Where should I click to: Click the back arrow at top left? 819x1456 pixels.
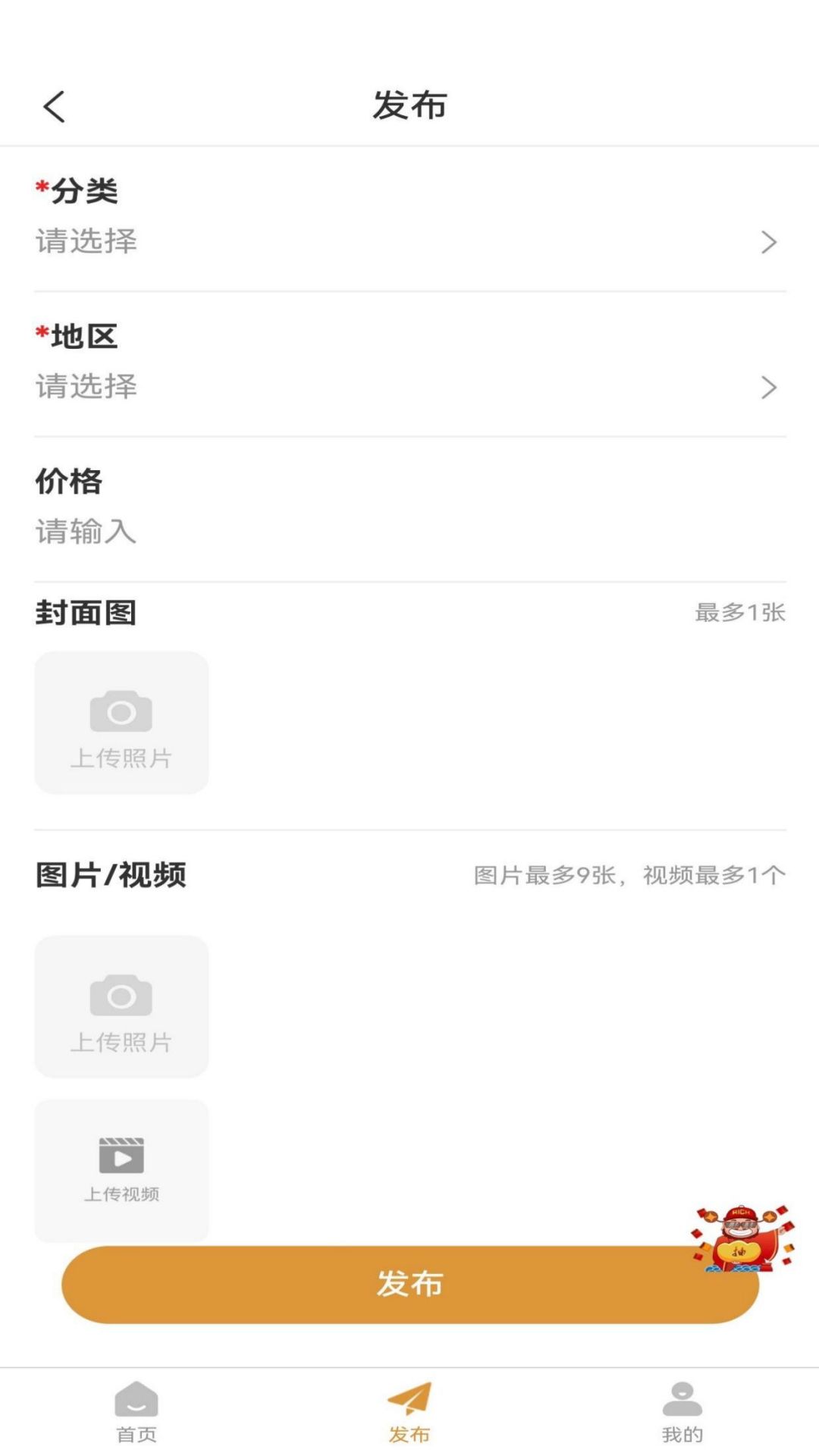tap(53, 106)
